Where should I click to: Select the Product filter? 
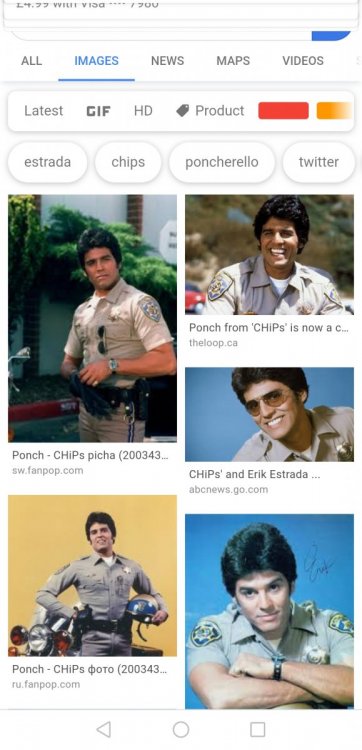210,110
